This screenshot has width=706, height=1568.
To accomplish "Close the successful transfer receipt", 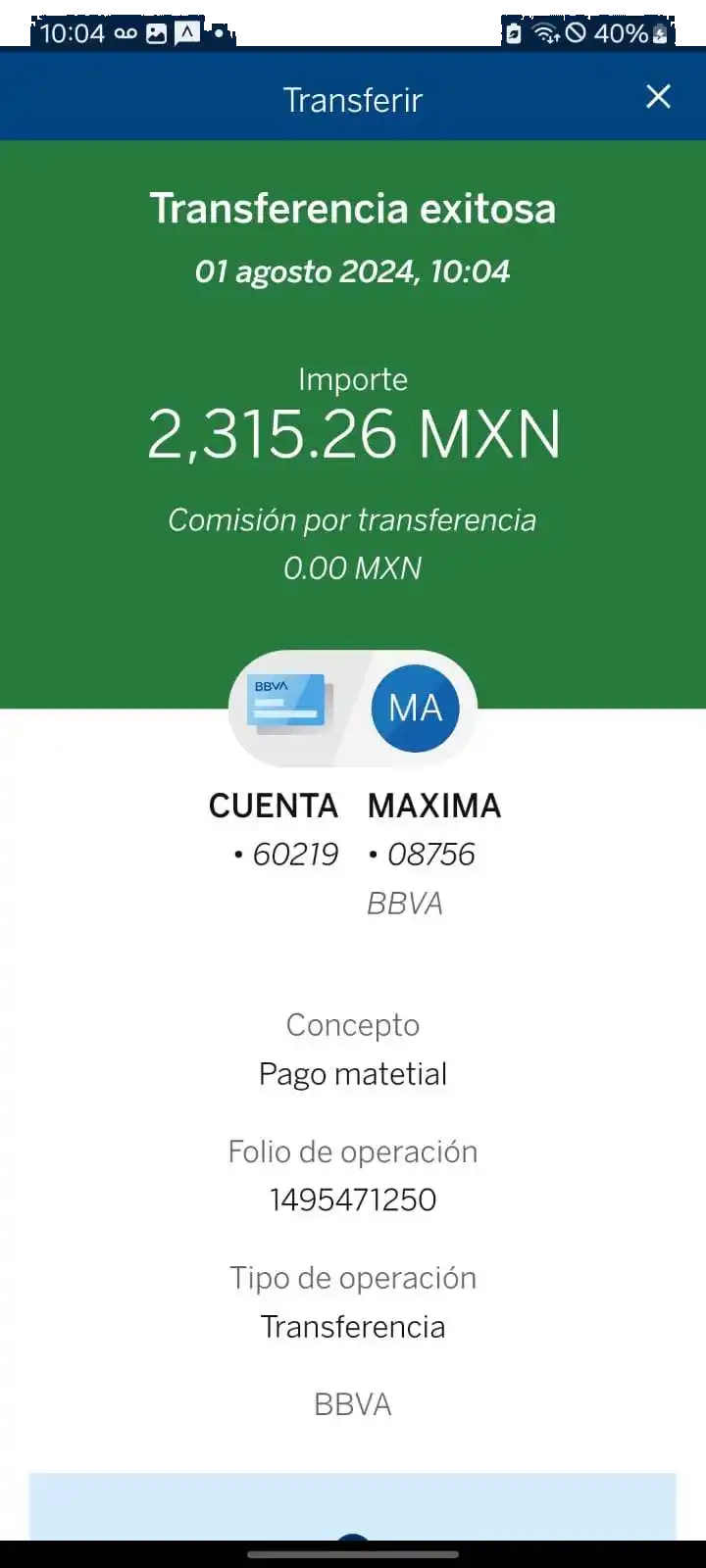I will coord(658,97).
